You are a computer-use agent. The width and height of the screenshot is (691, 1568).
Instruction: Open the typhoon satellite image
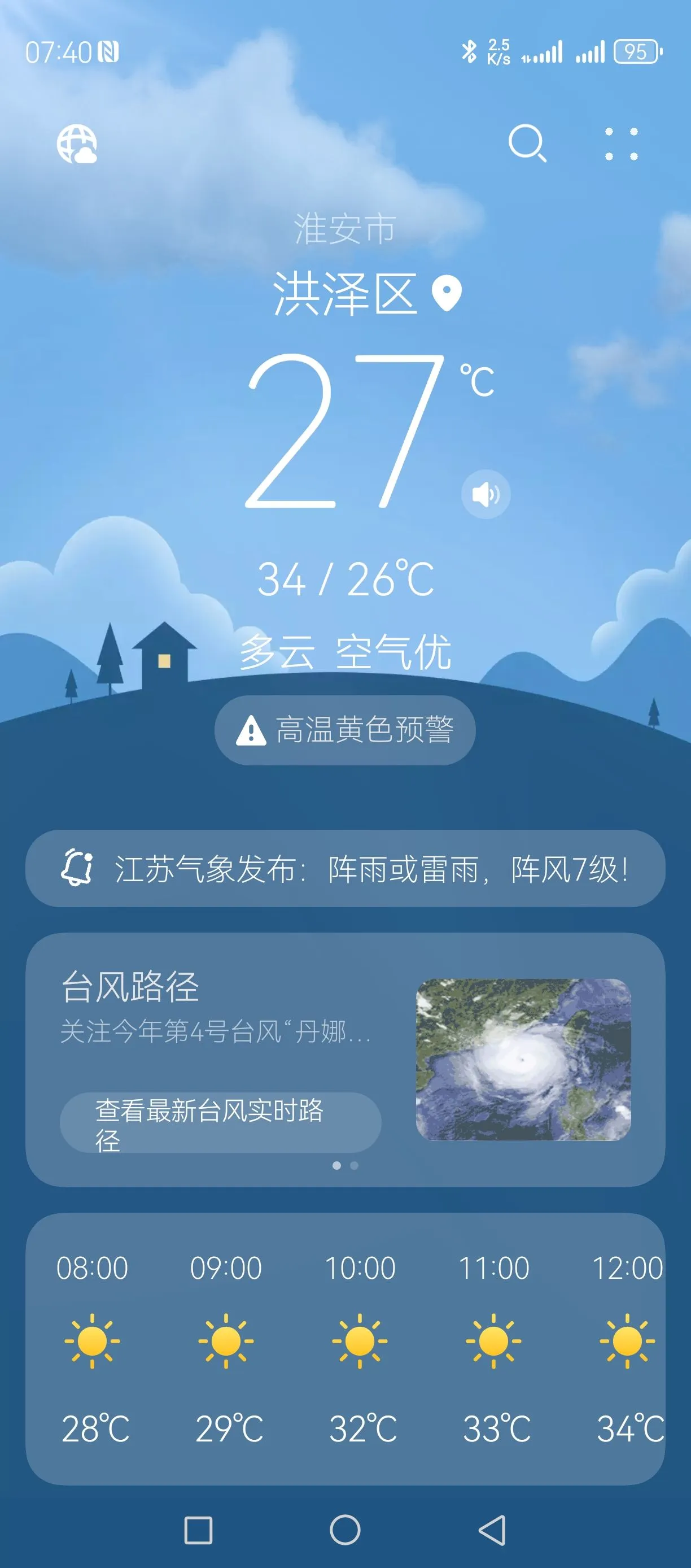click(x=523, y=1060)
